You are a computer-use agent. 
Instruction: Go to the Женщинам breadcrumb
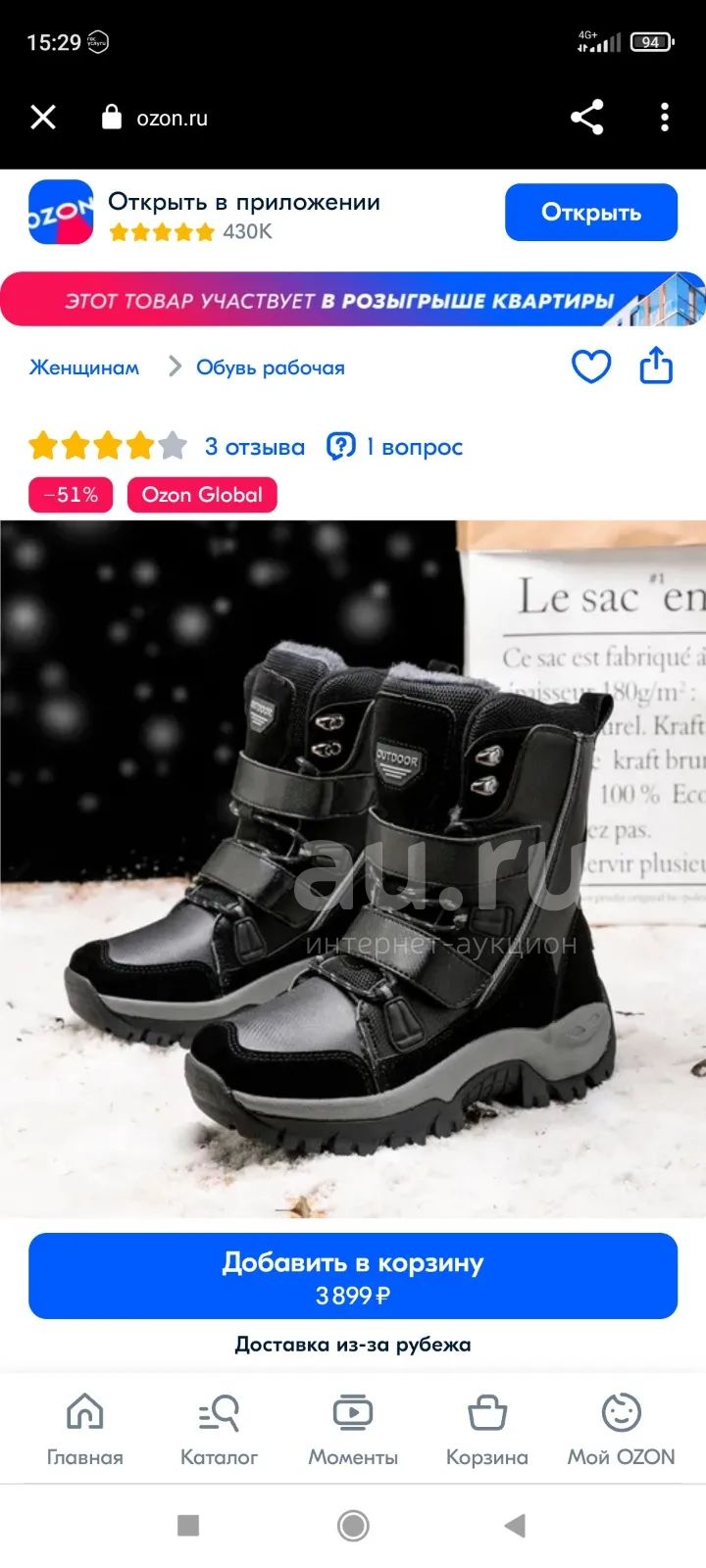[x=84, y=367]
